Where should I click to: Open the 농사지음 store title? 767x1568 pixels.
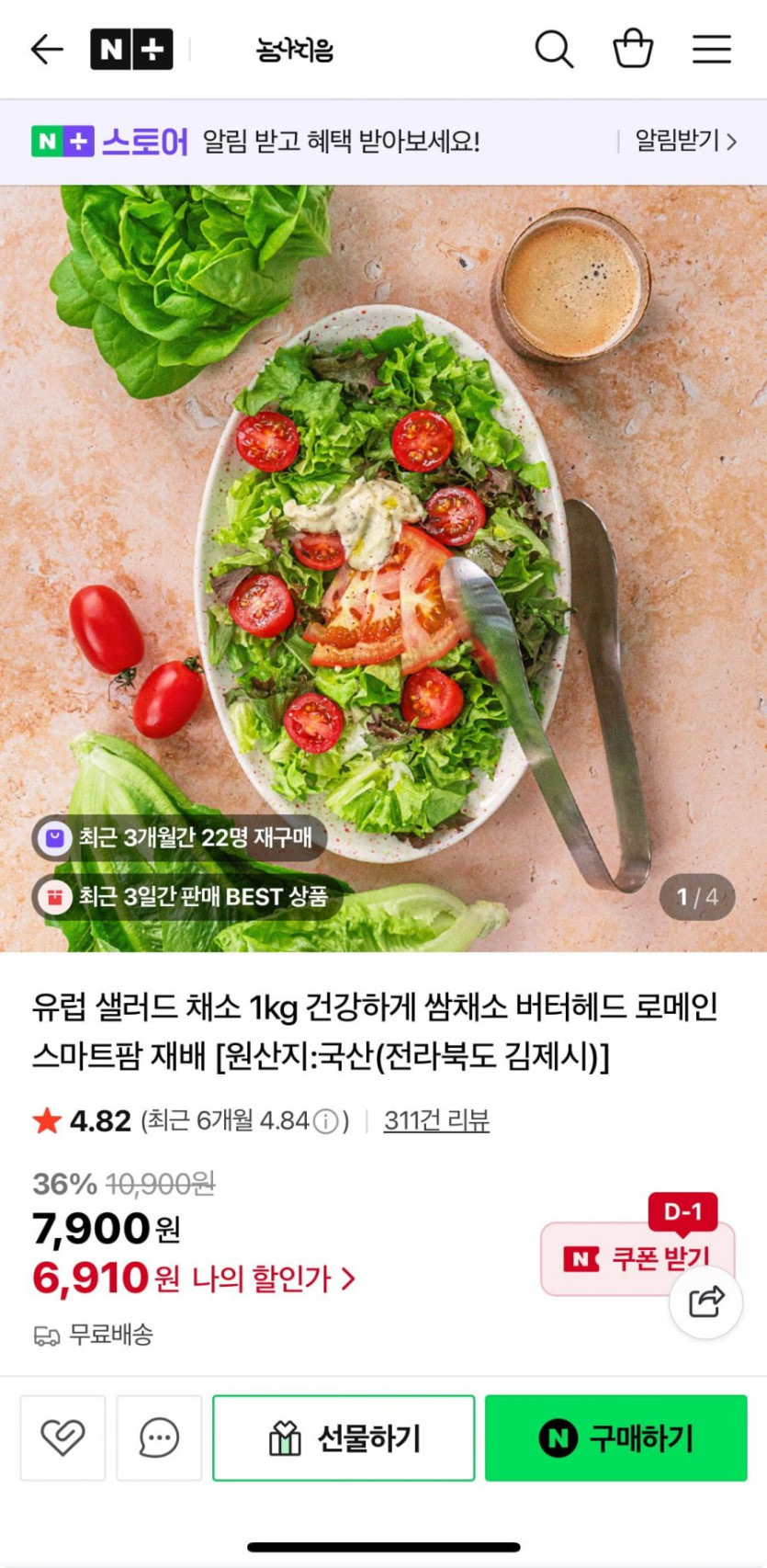[295, 50]
